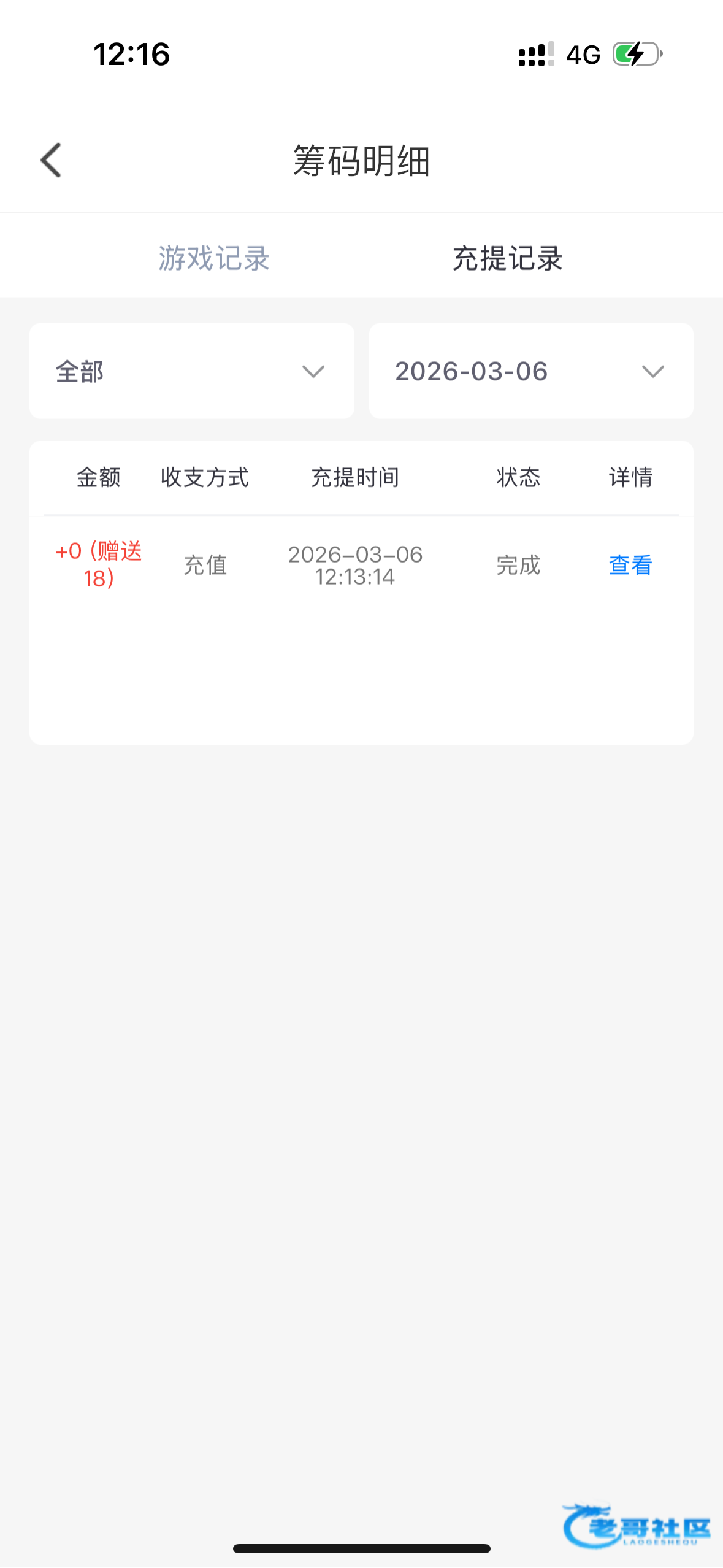View details via the 查看 link
The width and height of the screenshot is (723, 1568).
[630, 565]
